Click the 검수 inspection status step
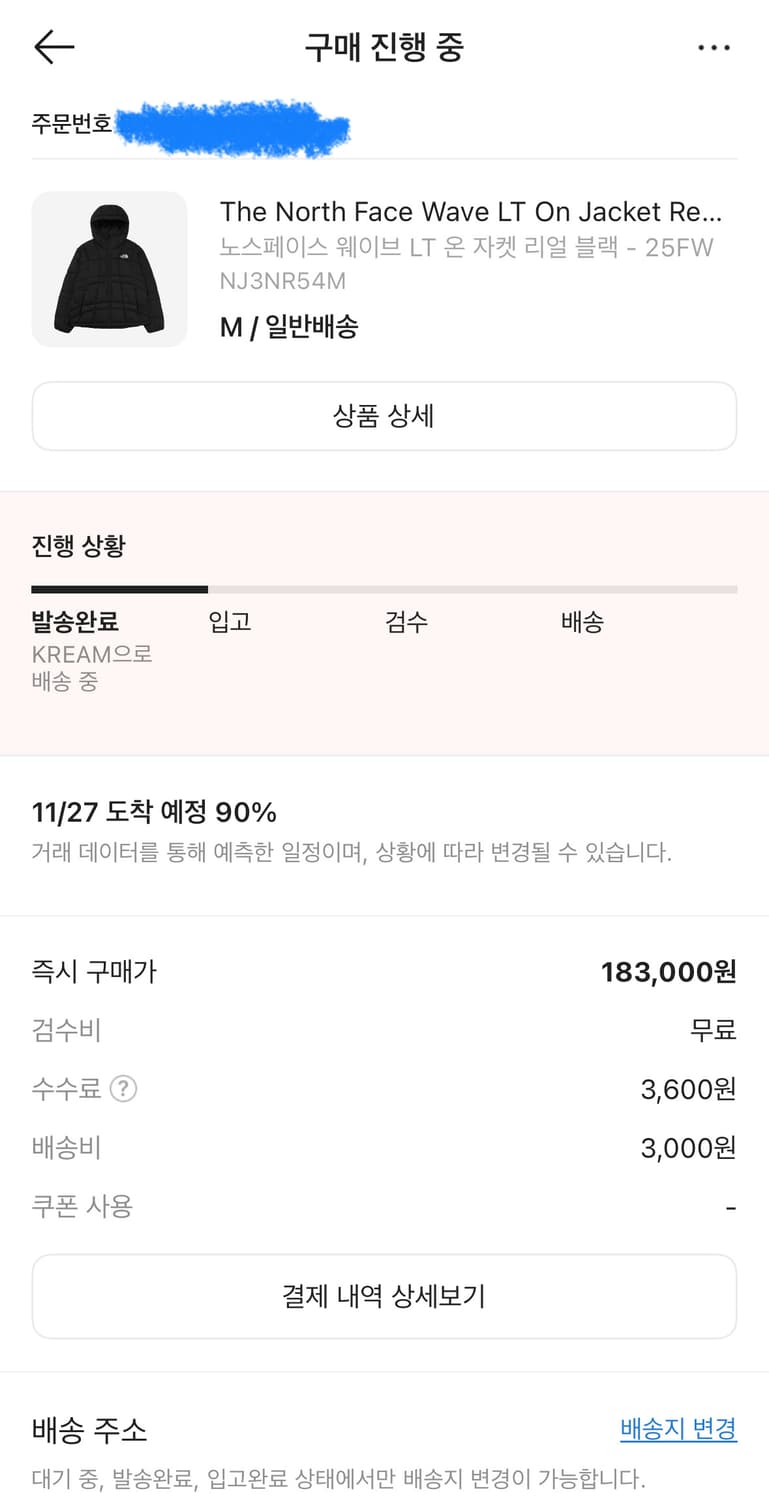 coord(406,621)
